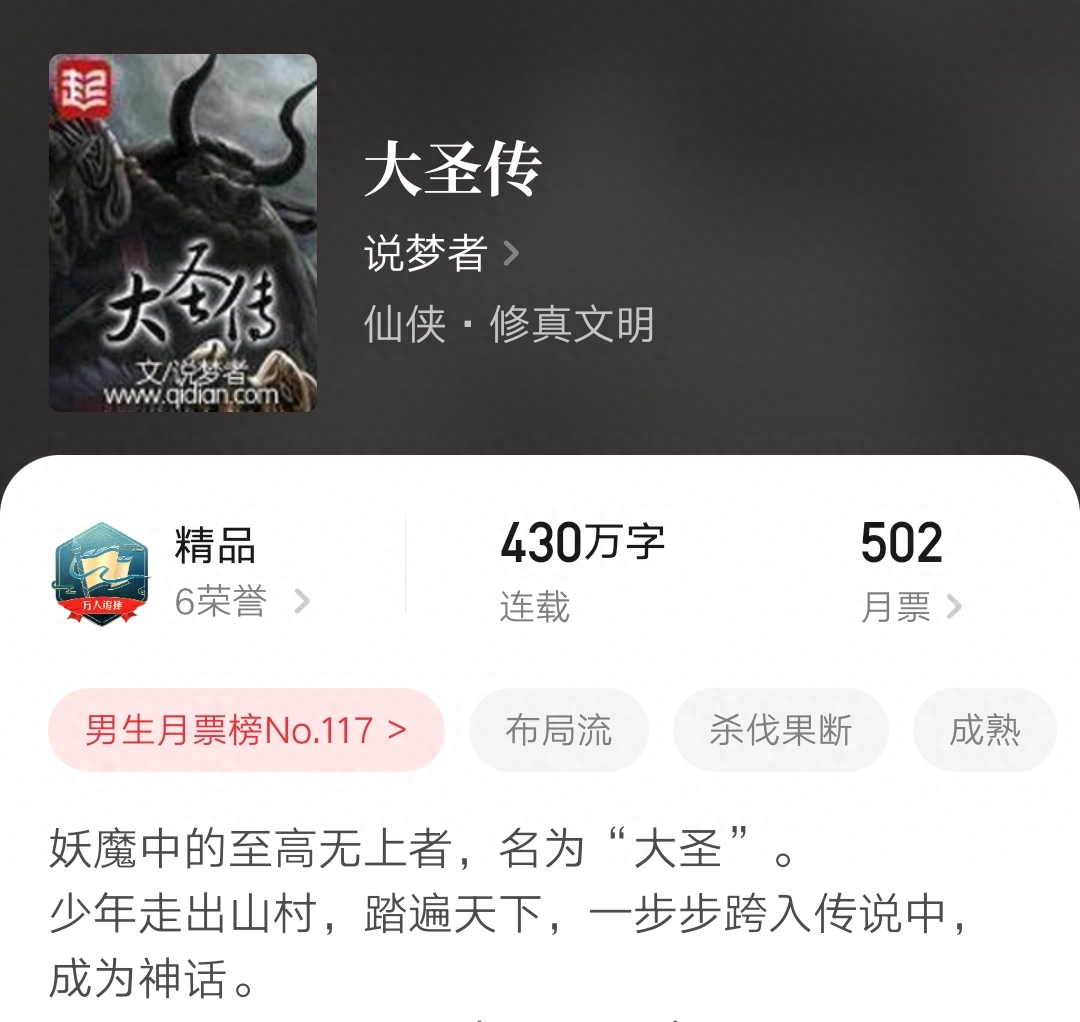Tap the 大圣传 book cover

point(183,233)
